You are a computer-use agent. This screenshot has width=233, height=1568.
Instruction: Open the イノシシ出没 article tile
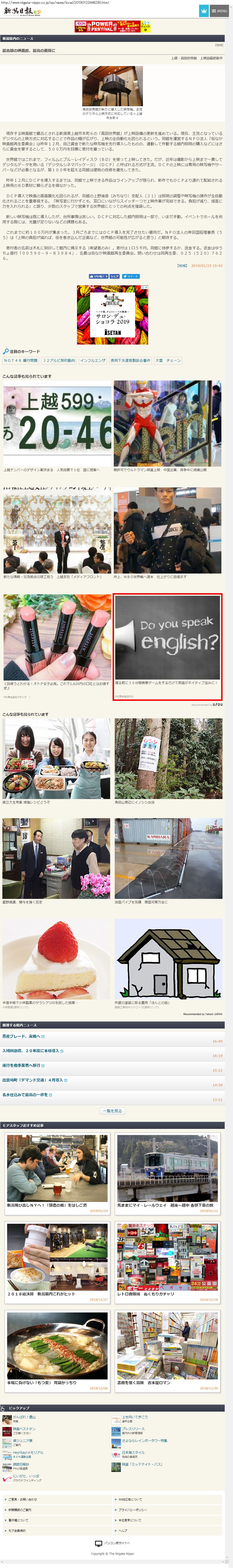[x=168, y=761]
